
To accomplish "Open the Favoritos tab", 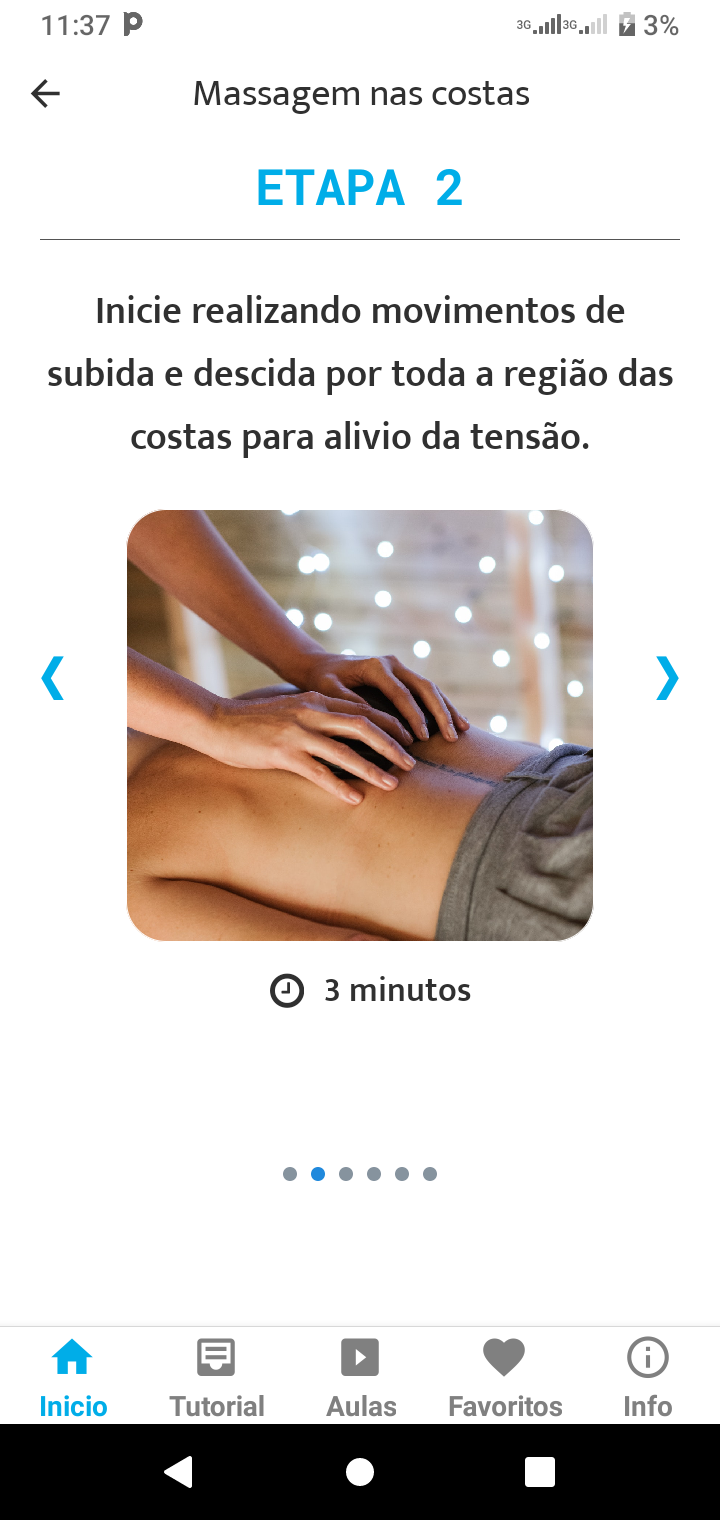I will [505, 1378].
